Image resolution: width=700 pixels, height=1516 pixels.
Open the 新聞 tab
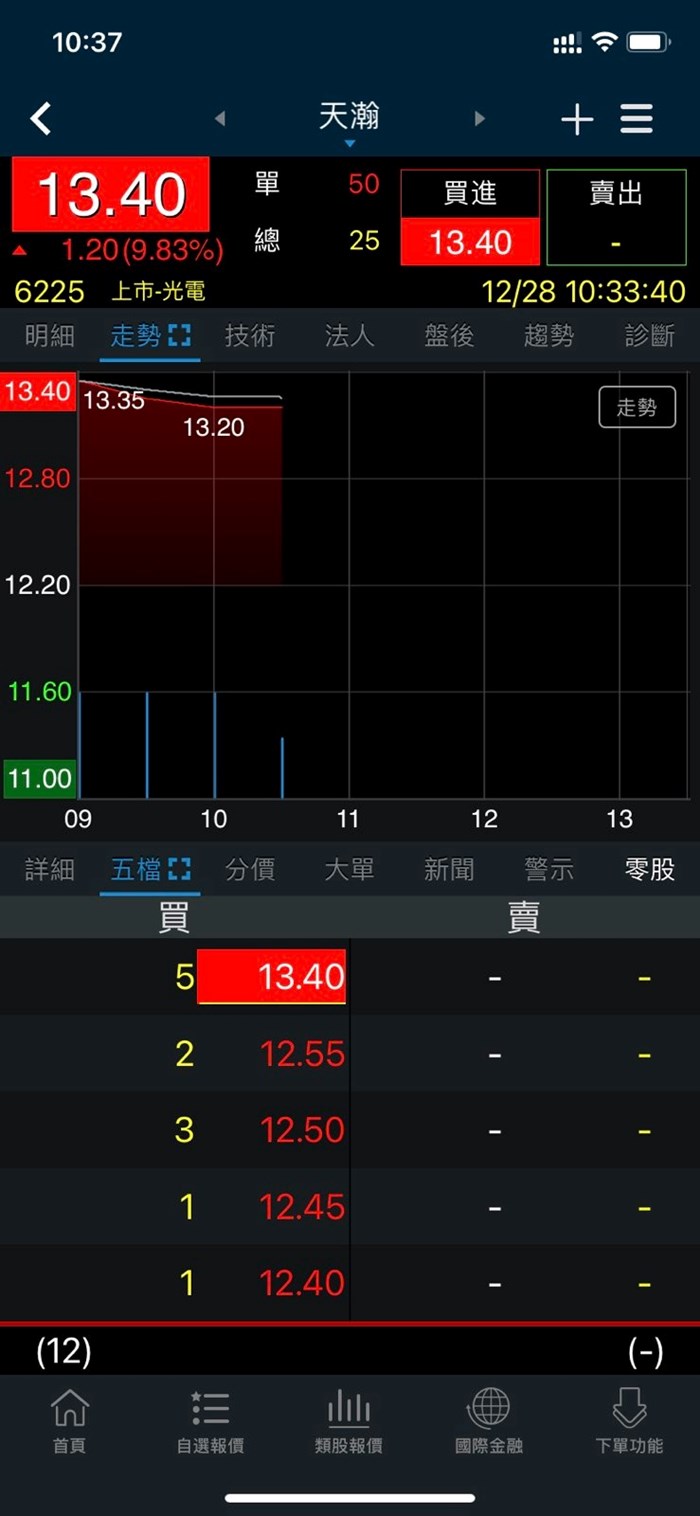click(x=449, y=870)
